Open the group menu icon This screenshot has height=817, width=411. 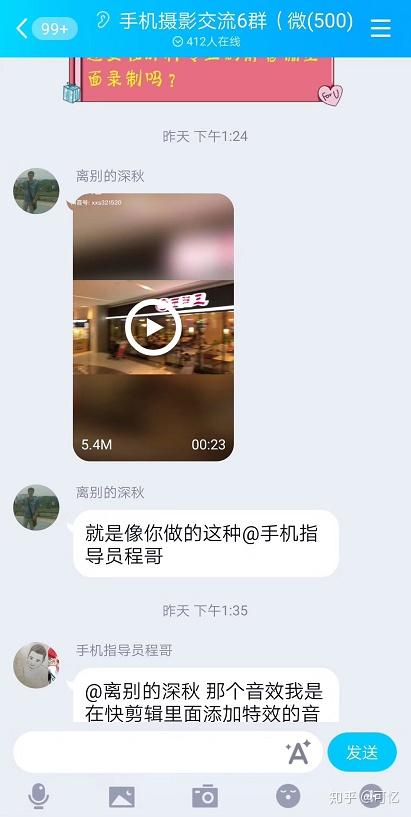380,28
